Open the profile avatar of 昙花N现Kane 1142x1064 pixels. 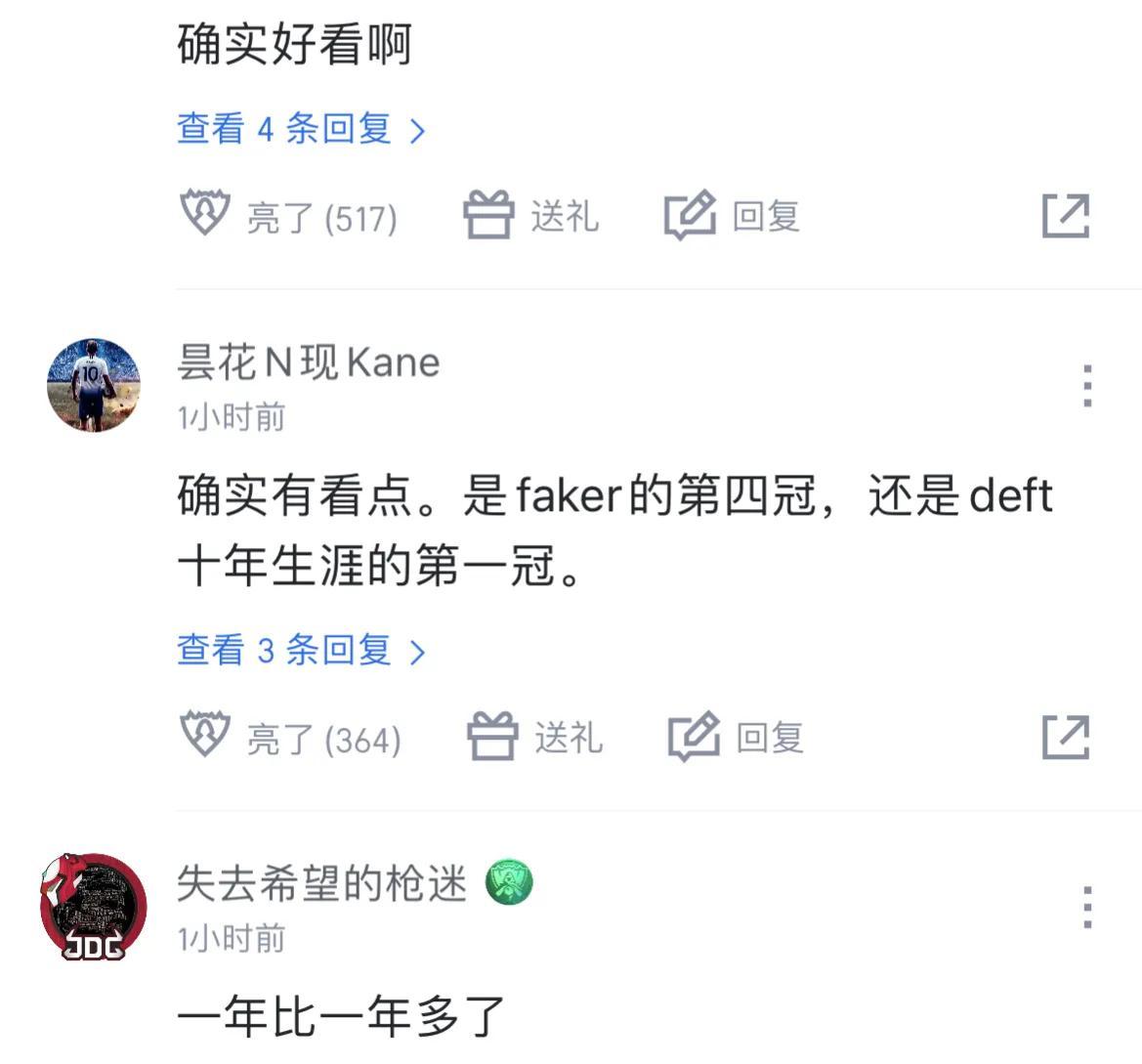(94, 385)
